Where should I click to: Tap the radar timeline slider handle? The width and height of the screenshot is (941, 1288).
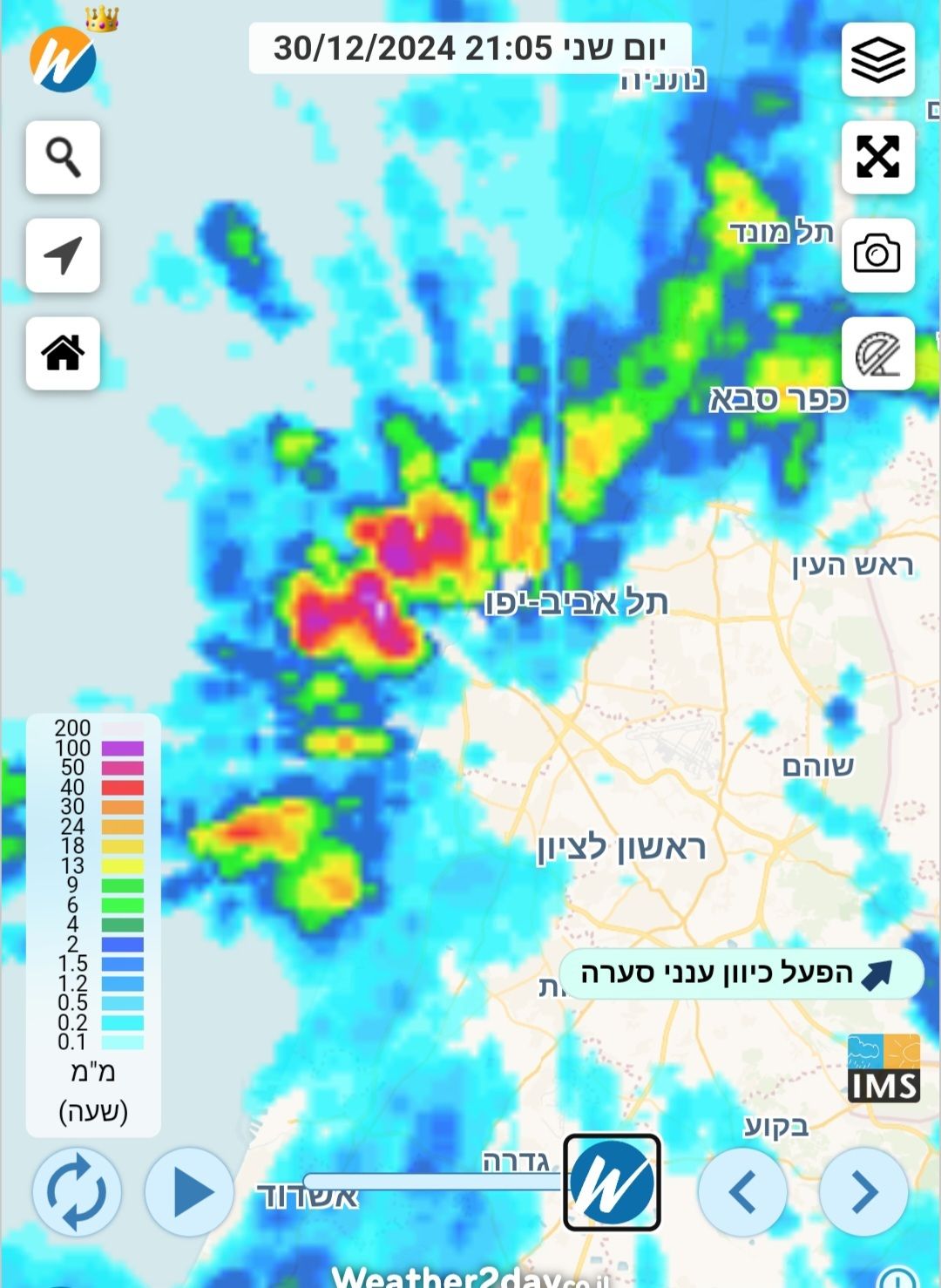(612, 1183)
